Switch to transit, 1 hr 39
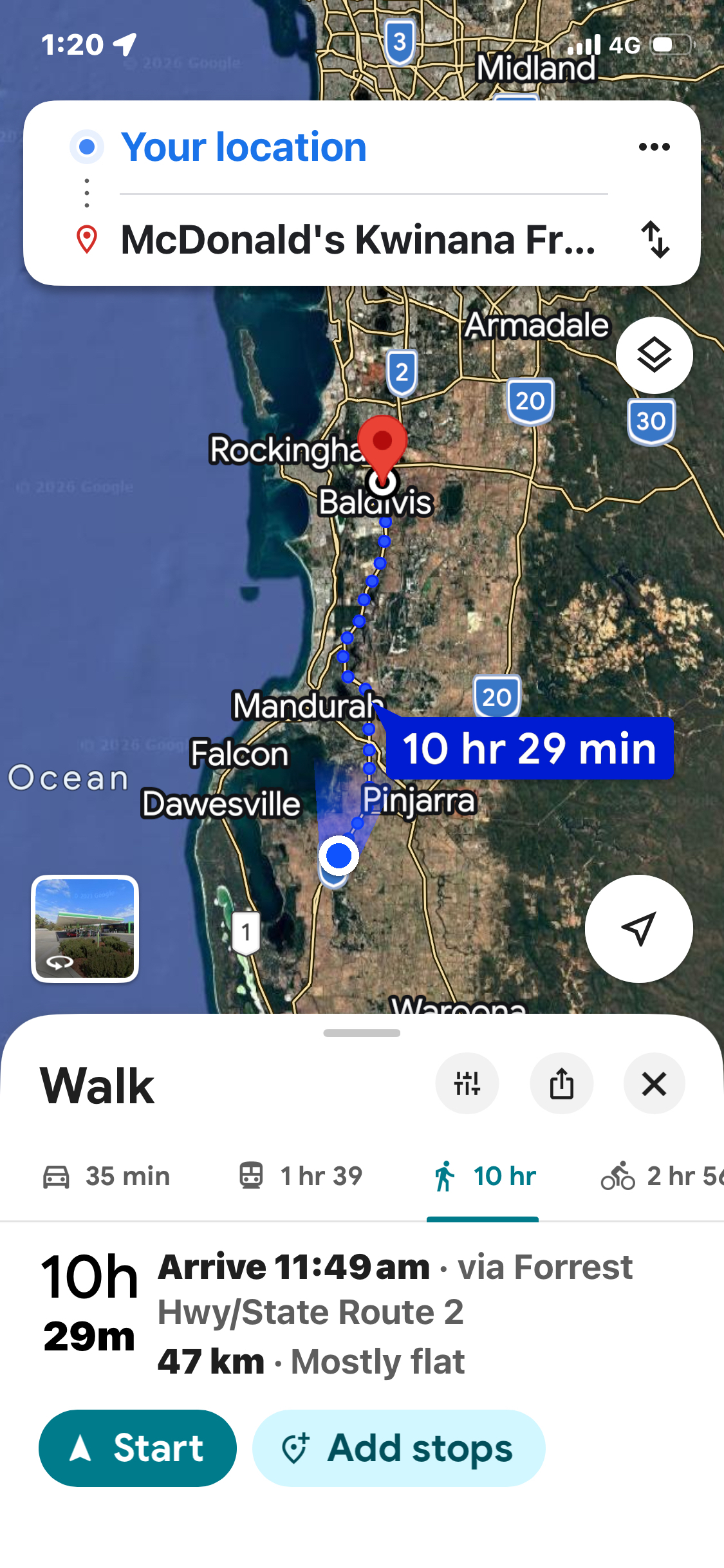 pos(300,1176)
